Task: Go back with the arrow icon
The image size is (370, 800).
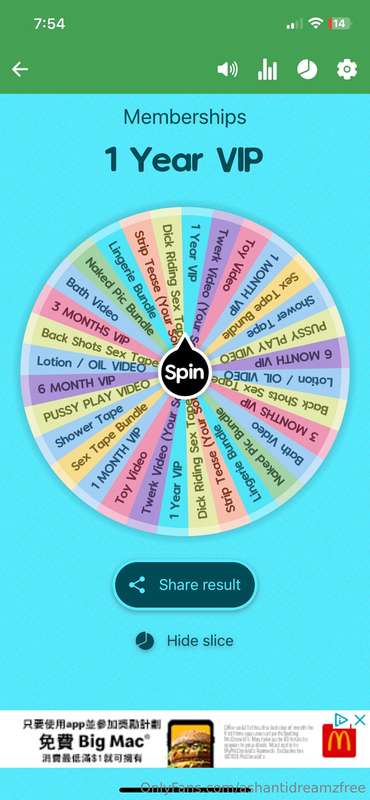Action: (20, 69)
